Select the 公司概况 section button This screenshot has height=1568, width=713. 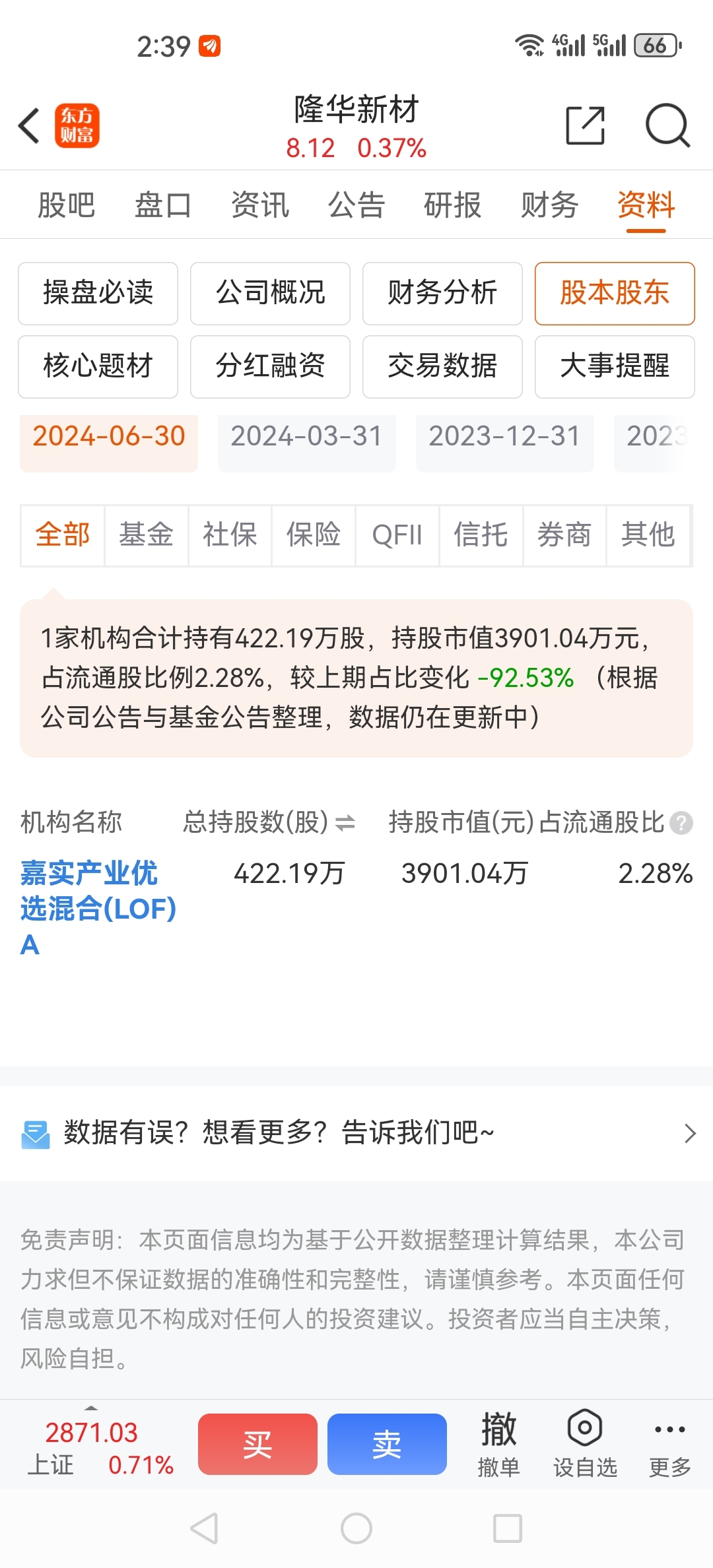(x=270, y=294)
